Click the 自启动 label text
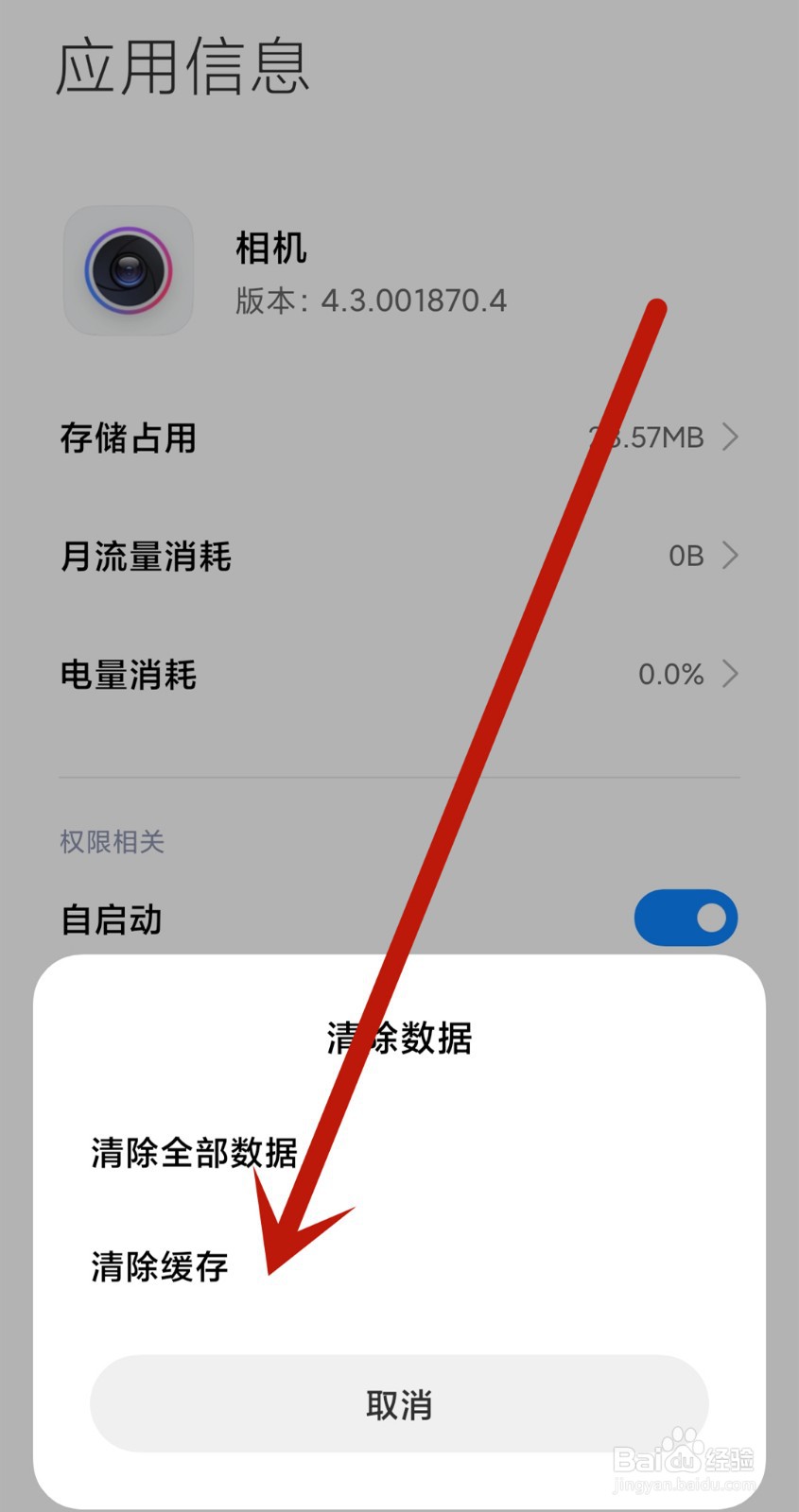799x1512 pixels. [x=110, y=918]
